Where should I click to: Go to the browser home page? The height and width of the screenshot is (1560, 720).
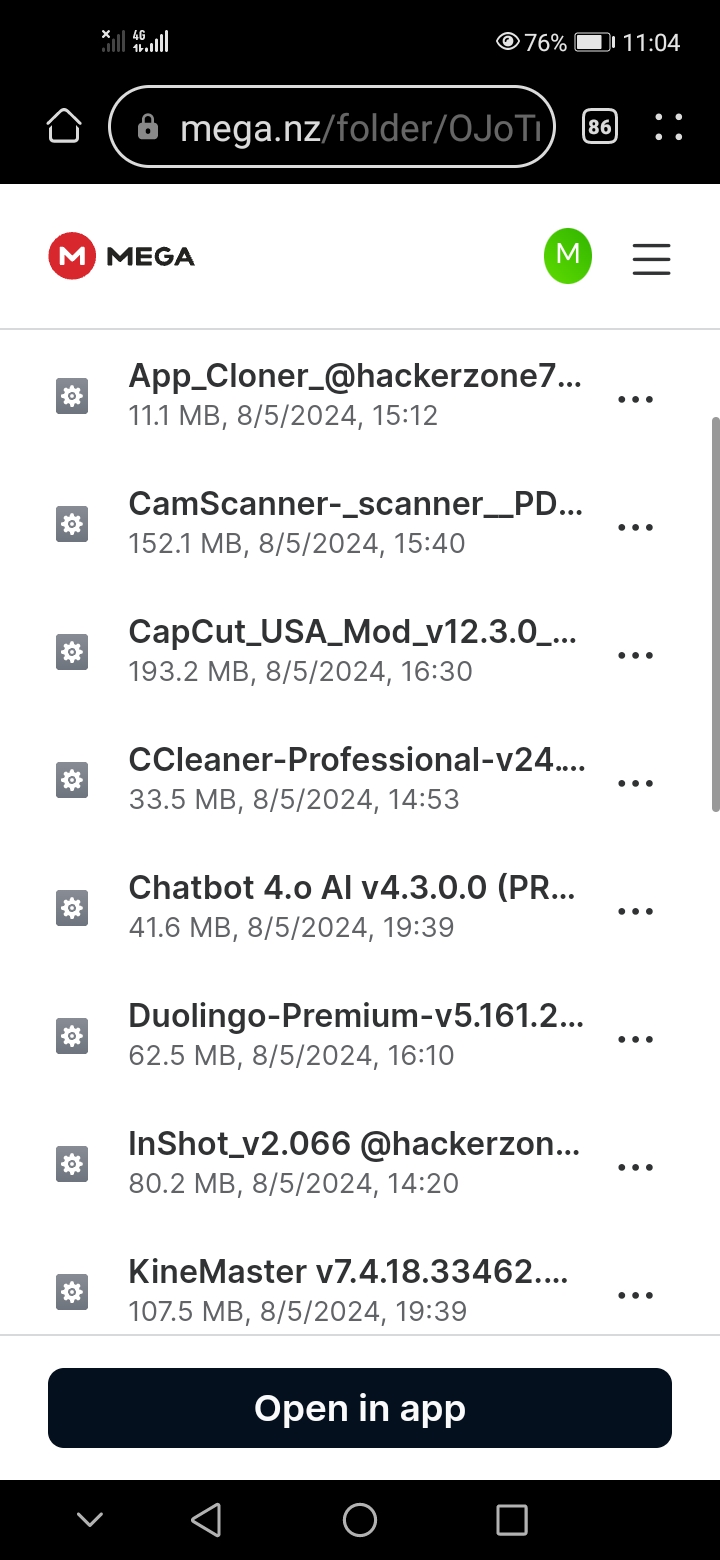click(64, 127)
